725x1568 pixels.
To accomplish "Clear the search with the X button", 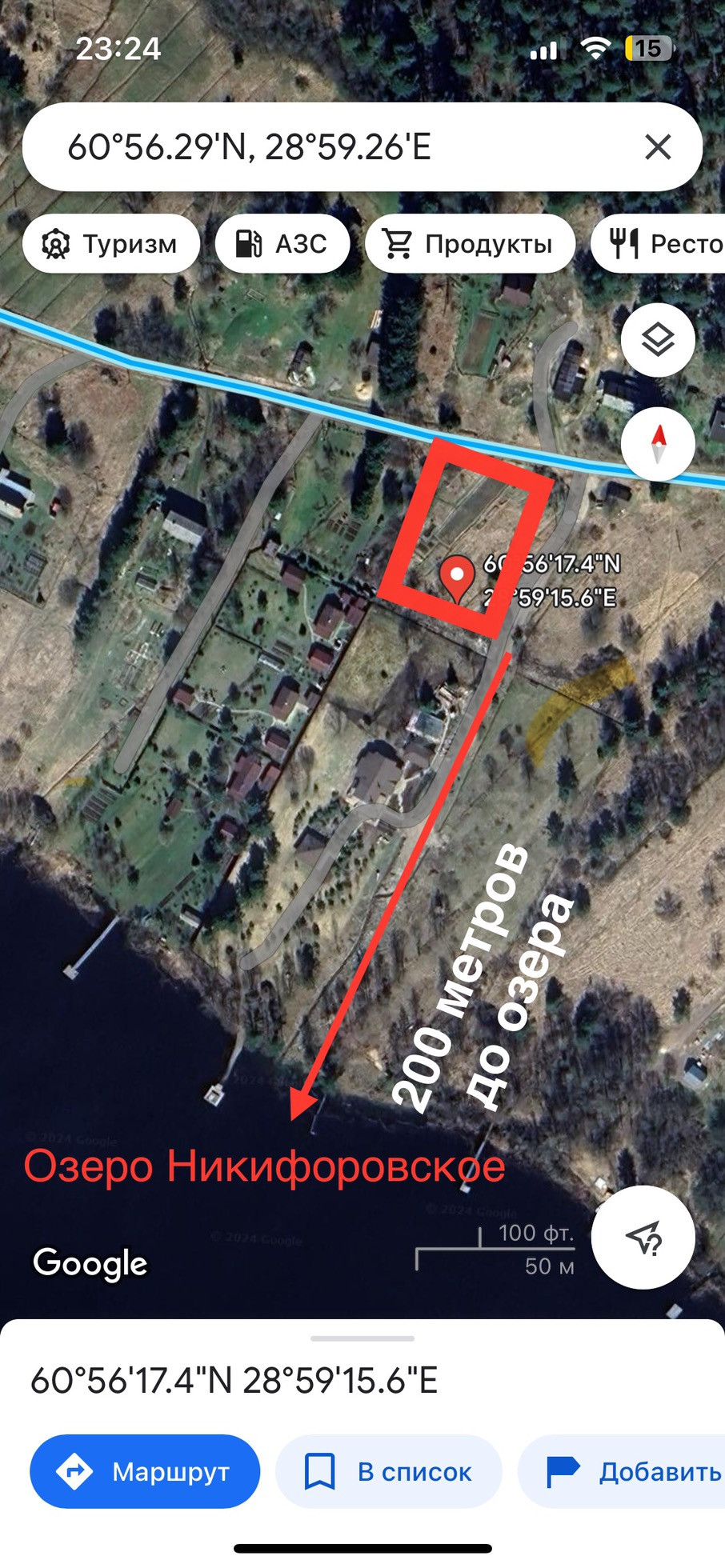I will pyautogui.click(x=658, y=147).
